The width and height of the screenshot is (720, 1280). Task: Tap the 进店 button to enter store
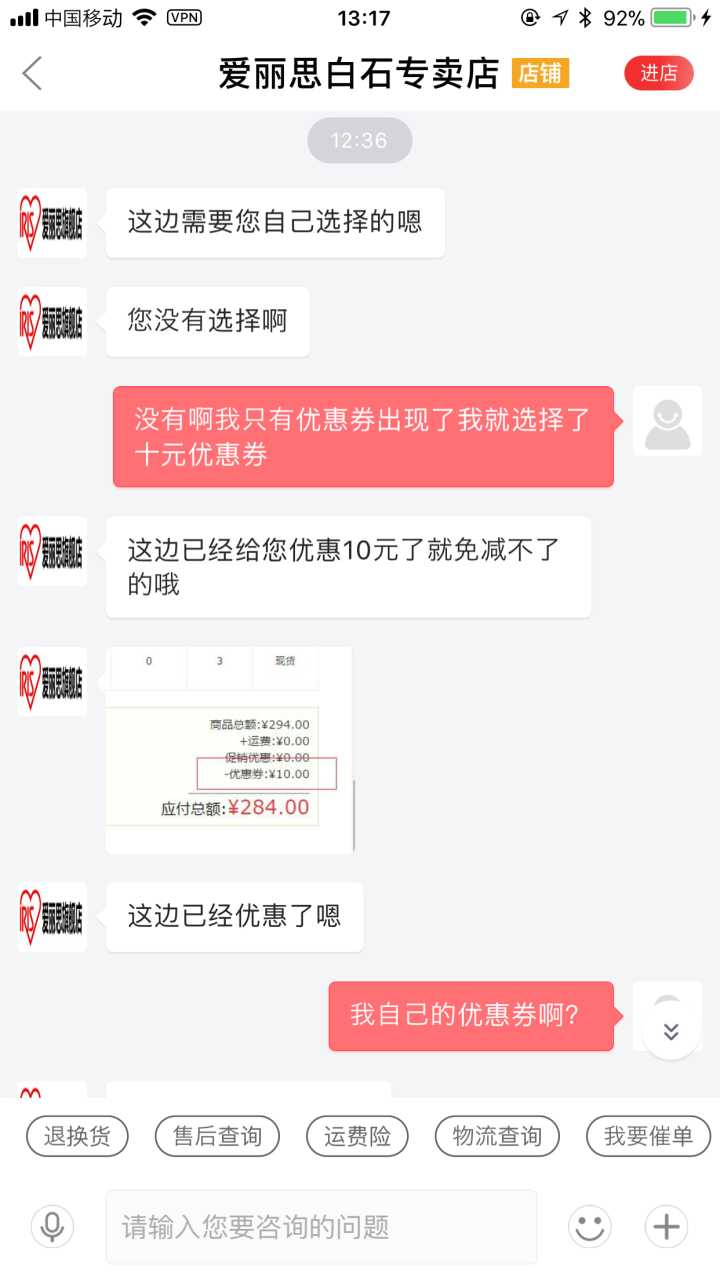tap(658, 74)
